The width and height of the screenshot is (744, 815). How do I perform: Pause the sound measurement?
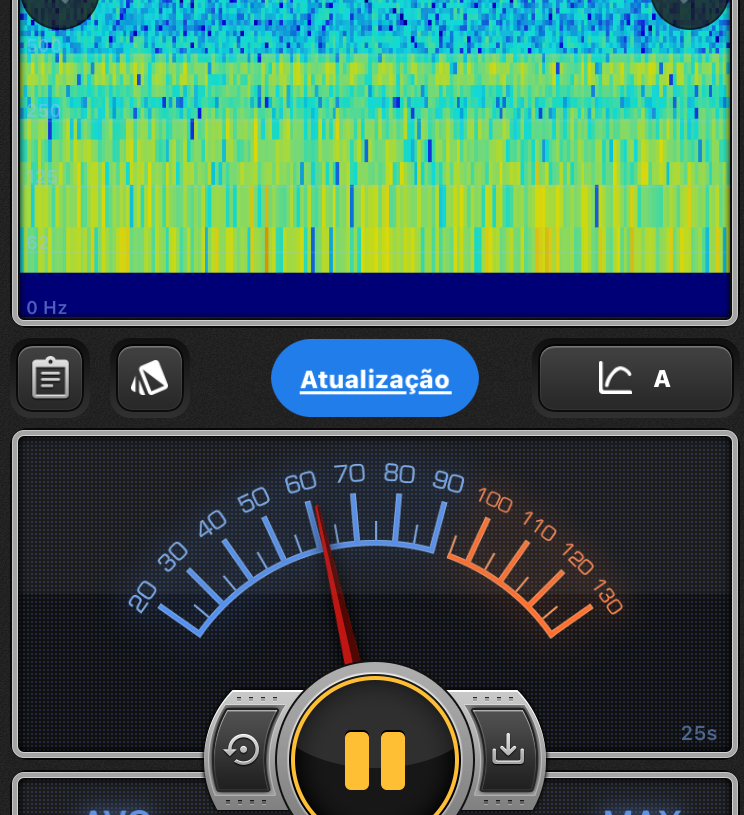click(x=375, y=760)
